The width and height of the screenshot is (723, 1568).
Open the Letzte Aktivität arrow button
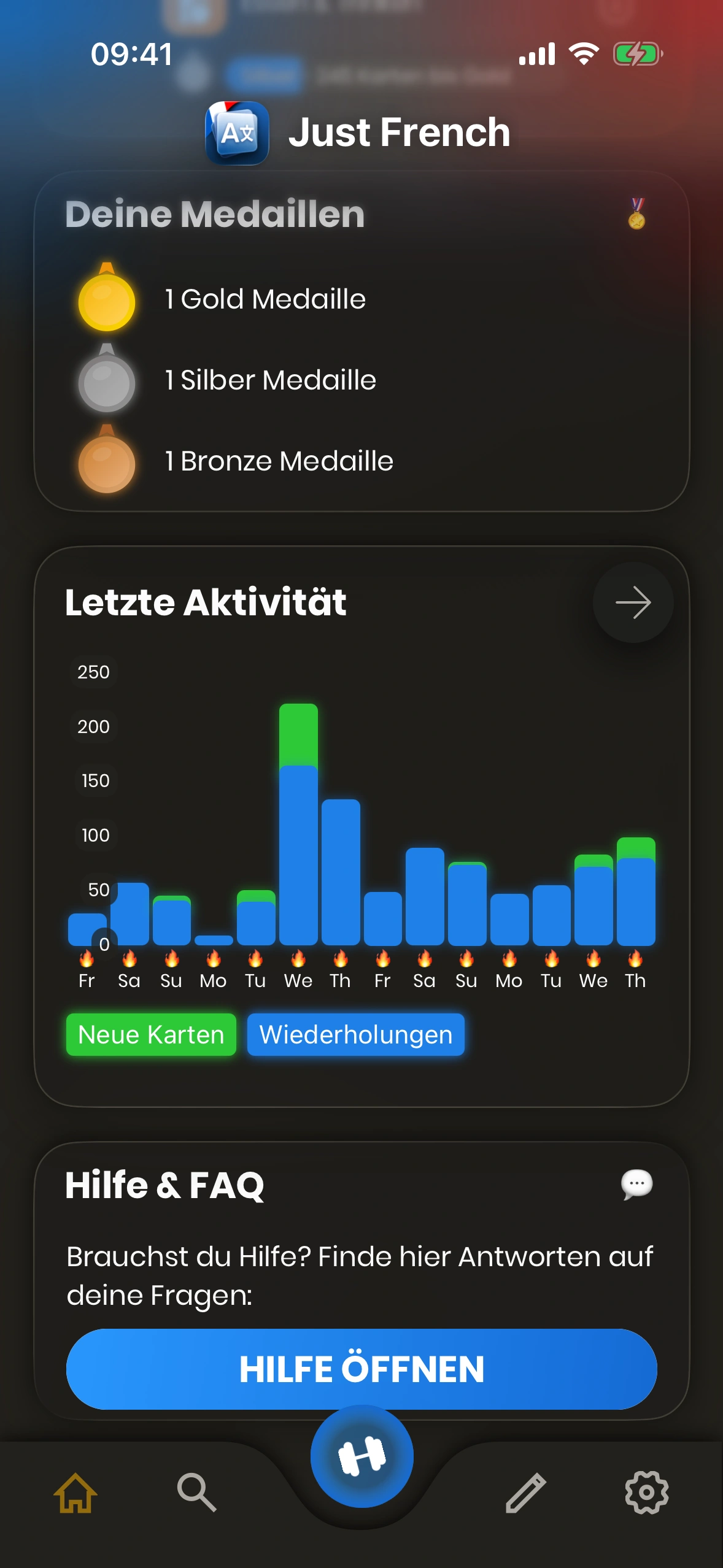(633, 602)
